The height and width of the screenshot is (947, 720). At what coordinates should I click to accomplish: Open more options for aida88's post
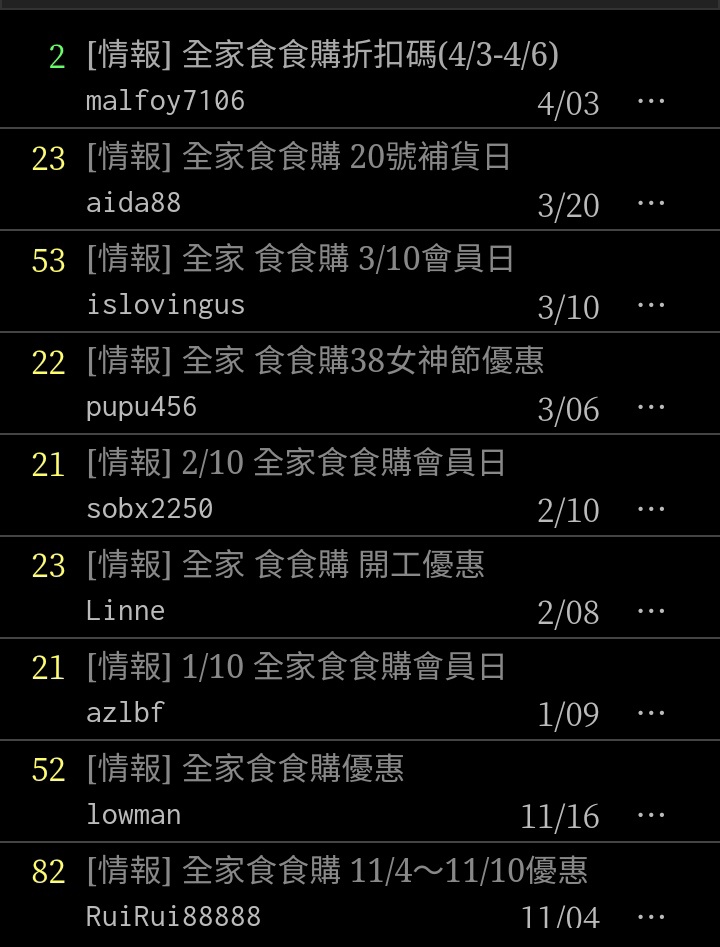(651, 204)
